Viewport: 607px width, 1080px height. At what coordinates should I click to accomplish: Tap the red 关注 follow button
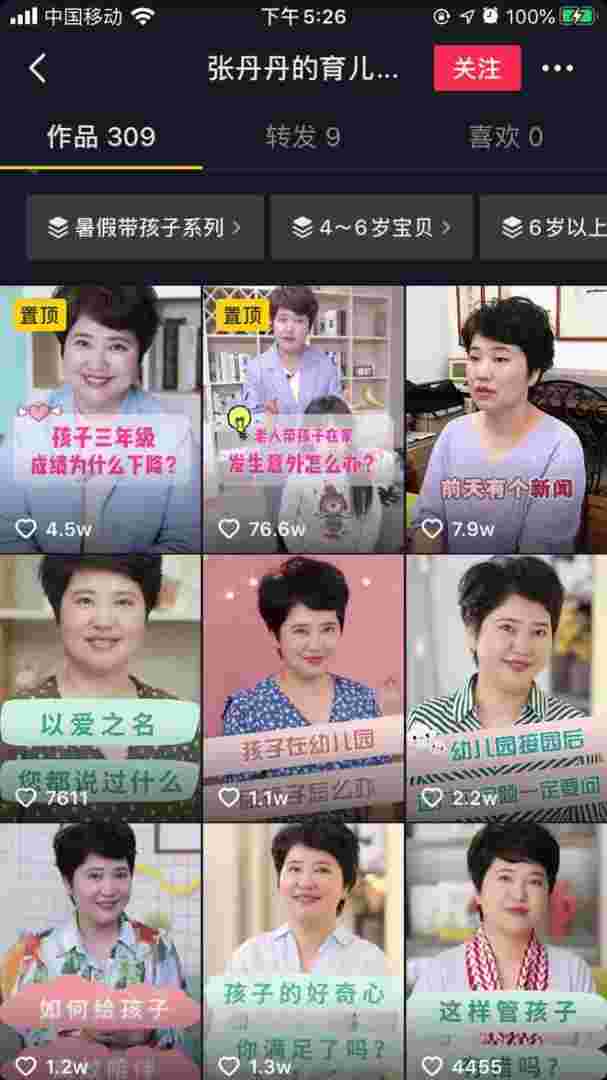click(477, 68)
